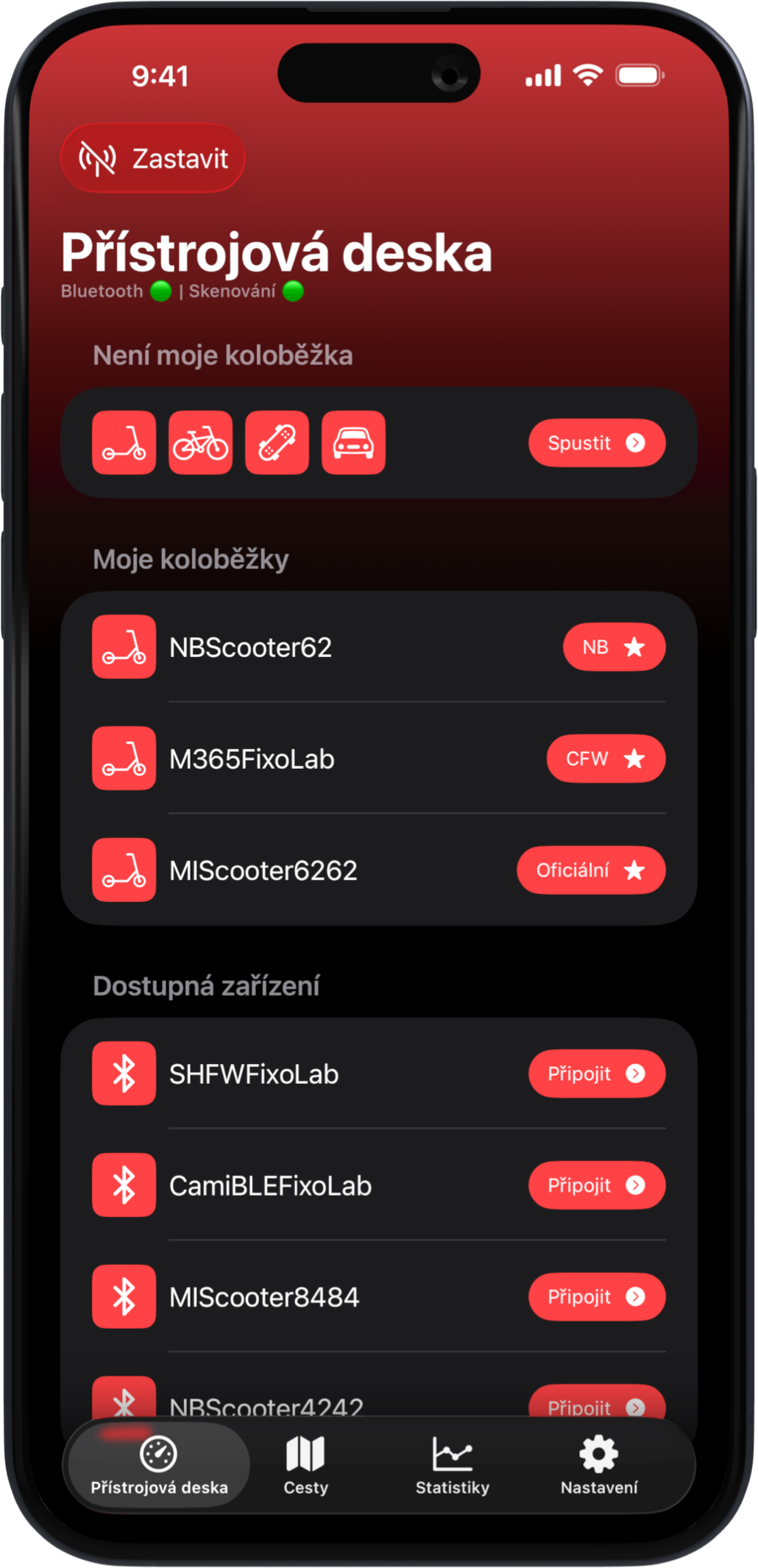The image size is (758, 1568).
Task: Select the car vehicle icon
Action: (x=353, y=442)
